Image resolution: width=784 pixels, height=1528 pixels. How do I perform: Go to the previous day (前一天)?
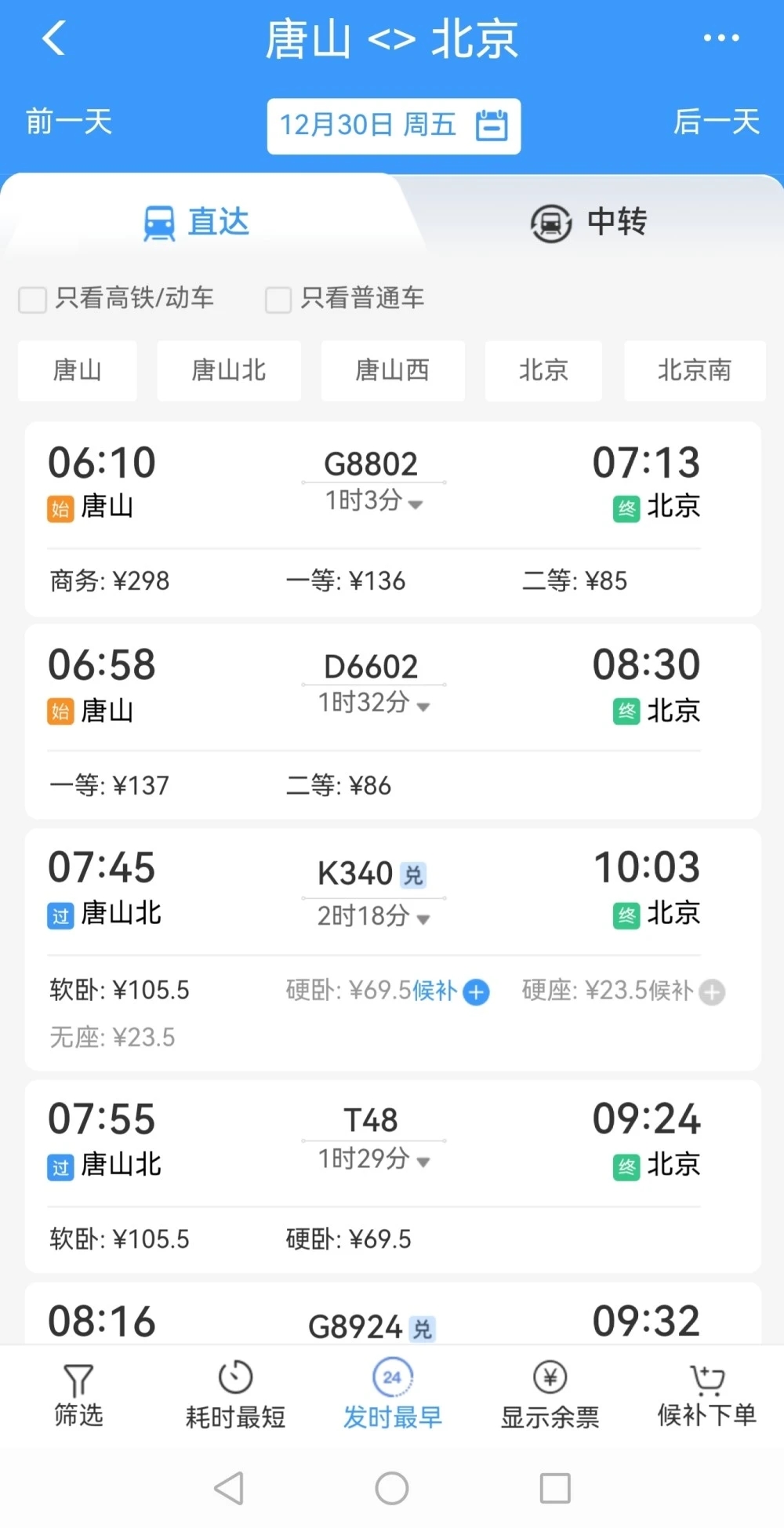[x=69, y=122]
